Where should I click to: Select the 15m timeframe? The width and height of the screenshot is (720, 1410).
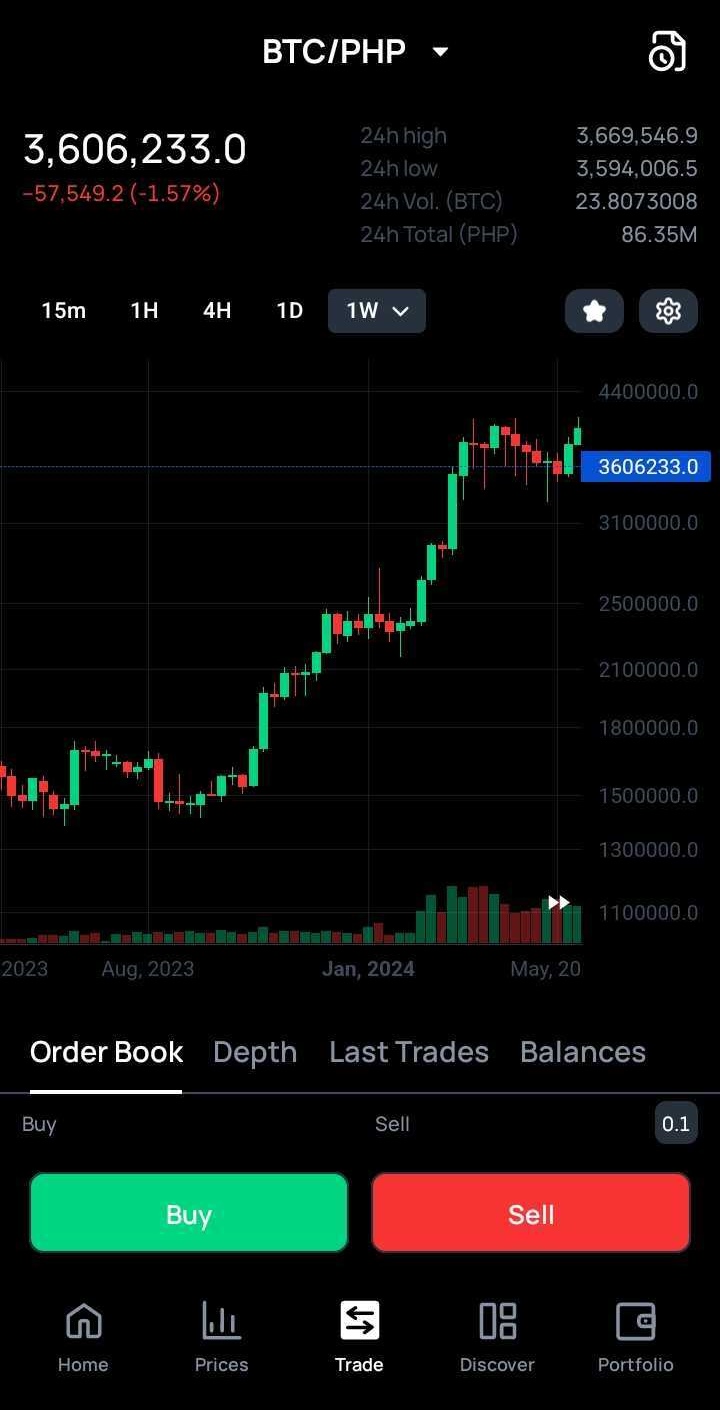tap(64, 311)
